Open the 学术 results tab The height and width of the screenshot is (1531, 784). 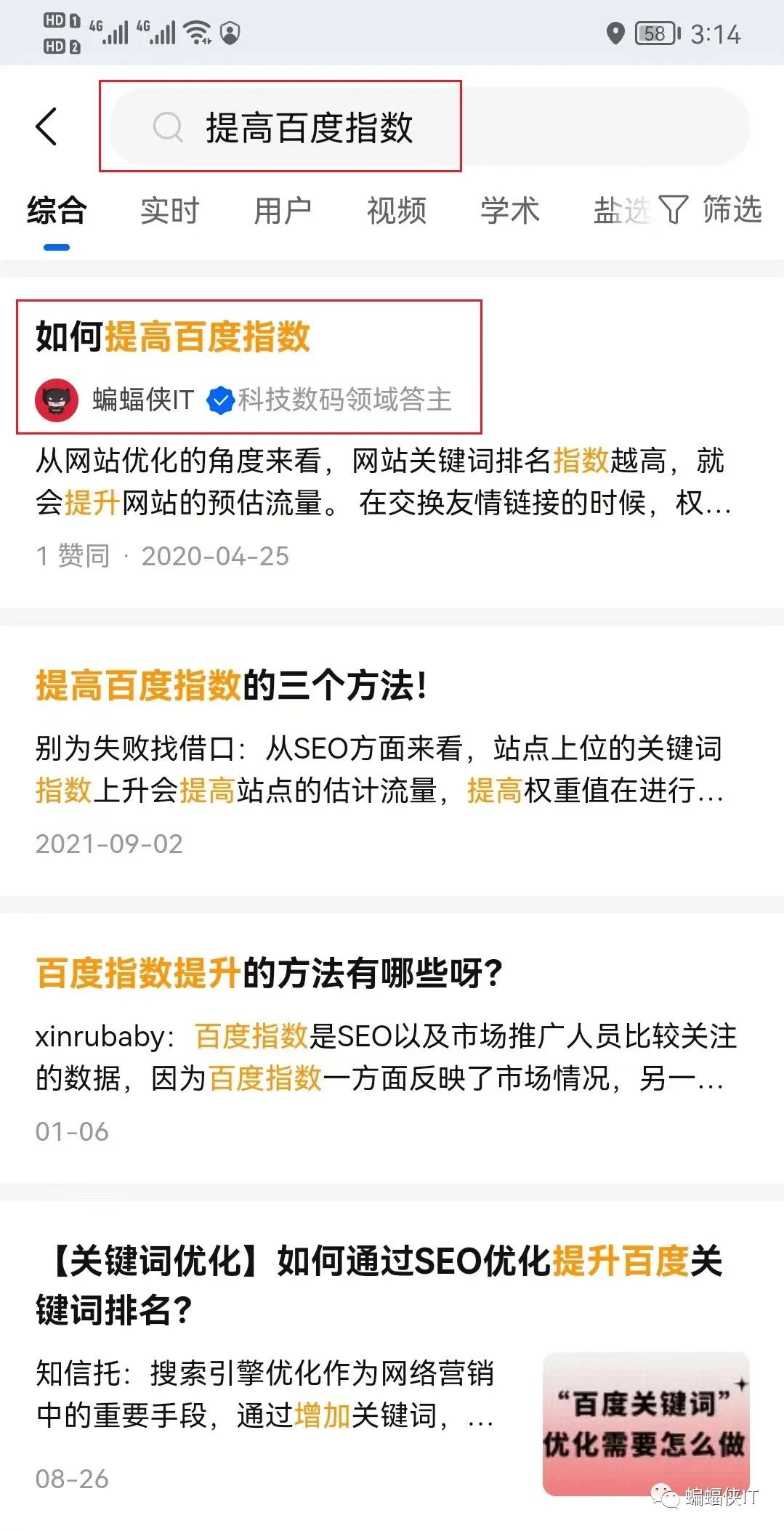509,211
